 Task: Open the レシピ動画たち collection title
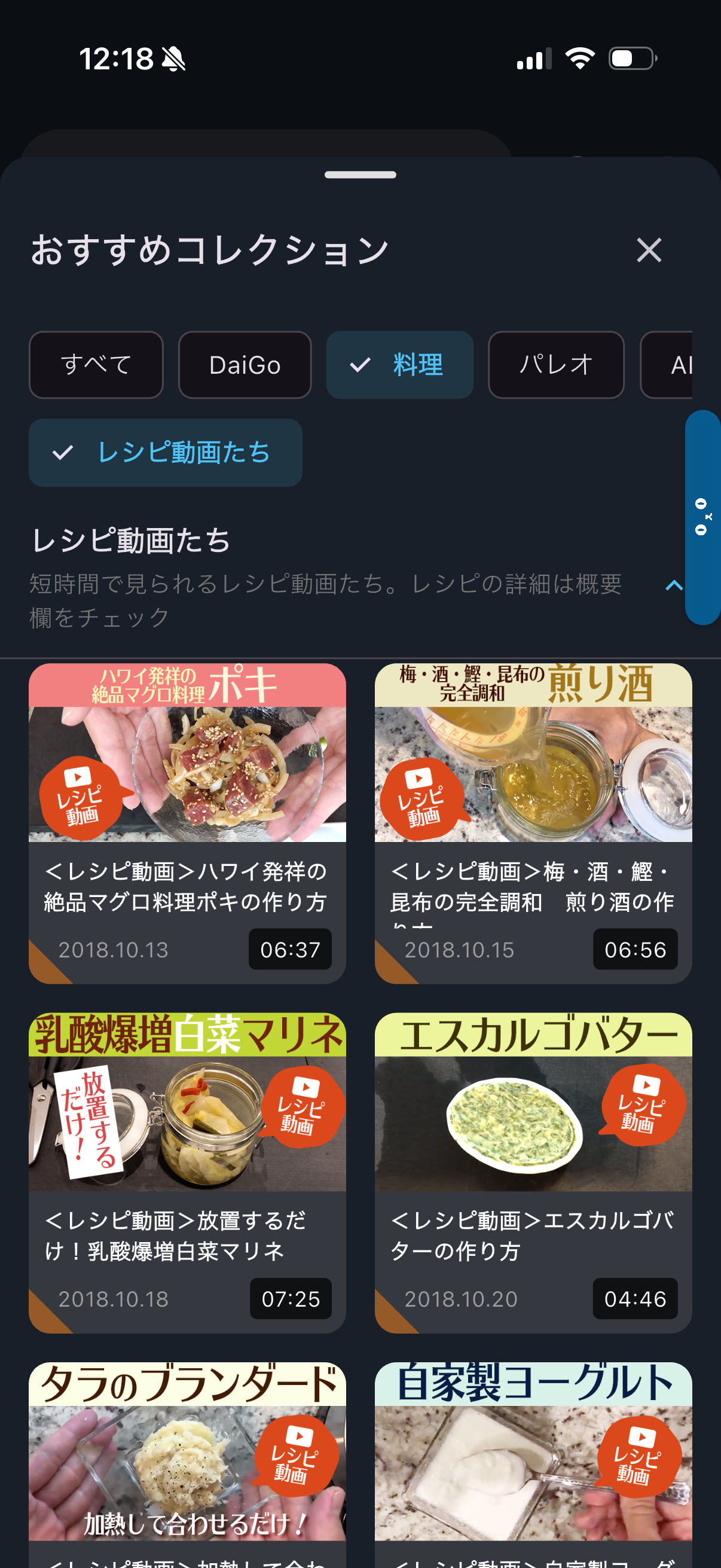tap(132, 540)
